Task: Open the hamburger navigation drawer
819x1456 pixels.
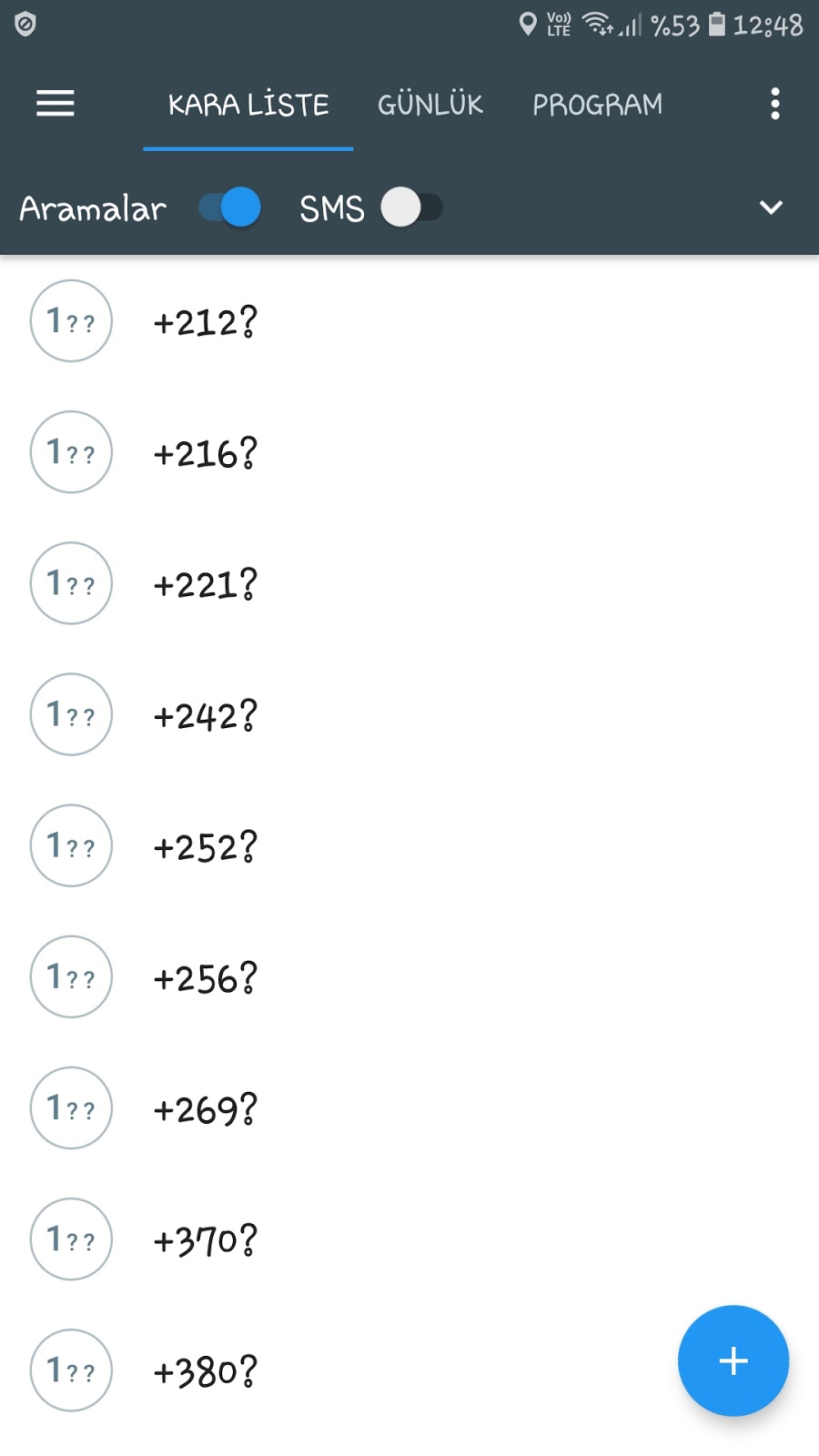Action: point(56,104)
